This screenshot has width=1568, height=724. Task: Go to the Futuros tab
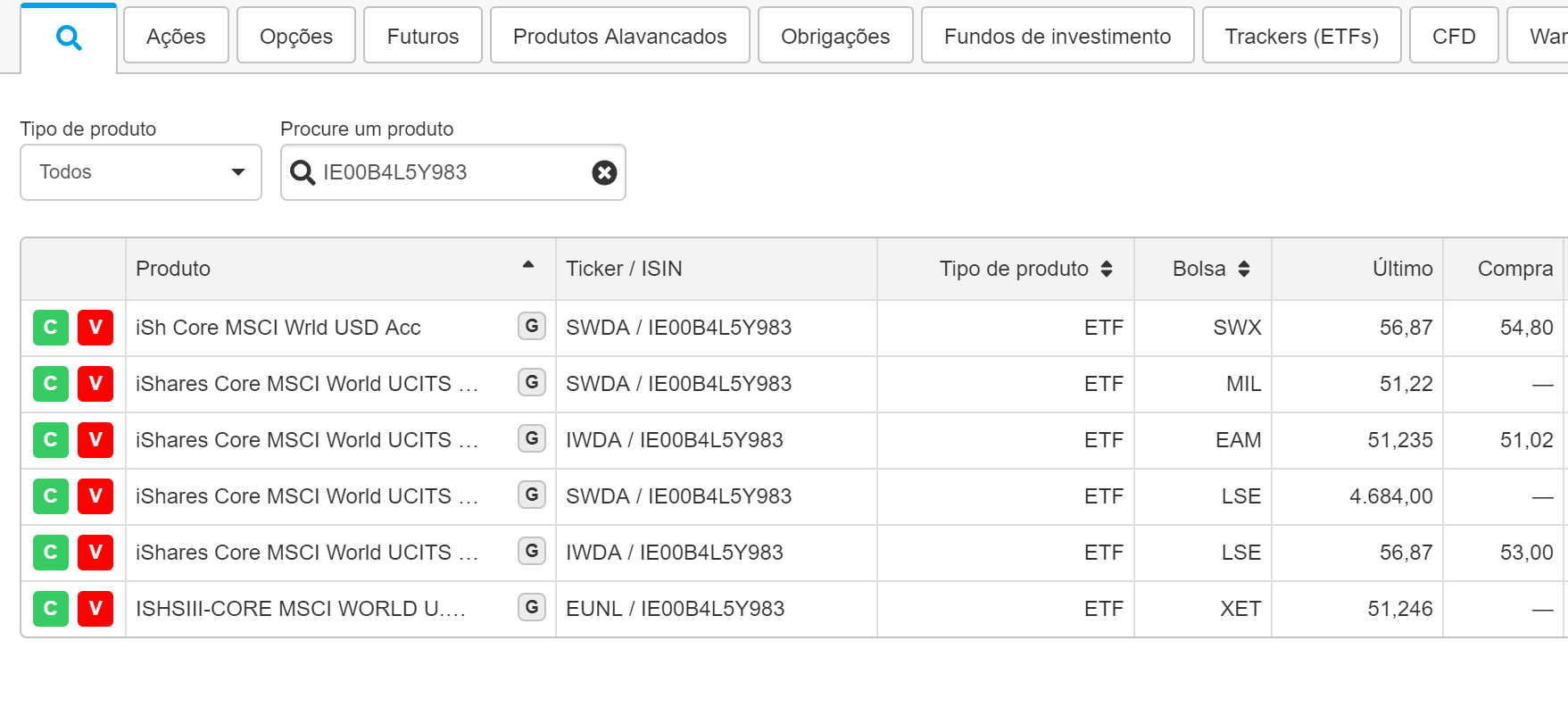pos(422,36)
